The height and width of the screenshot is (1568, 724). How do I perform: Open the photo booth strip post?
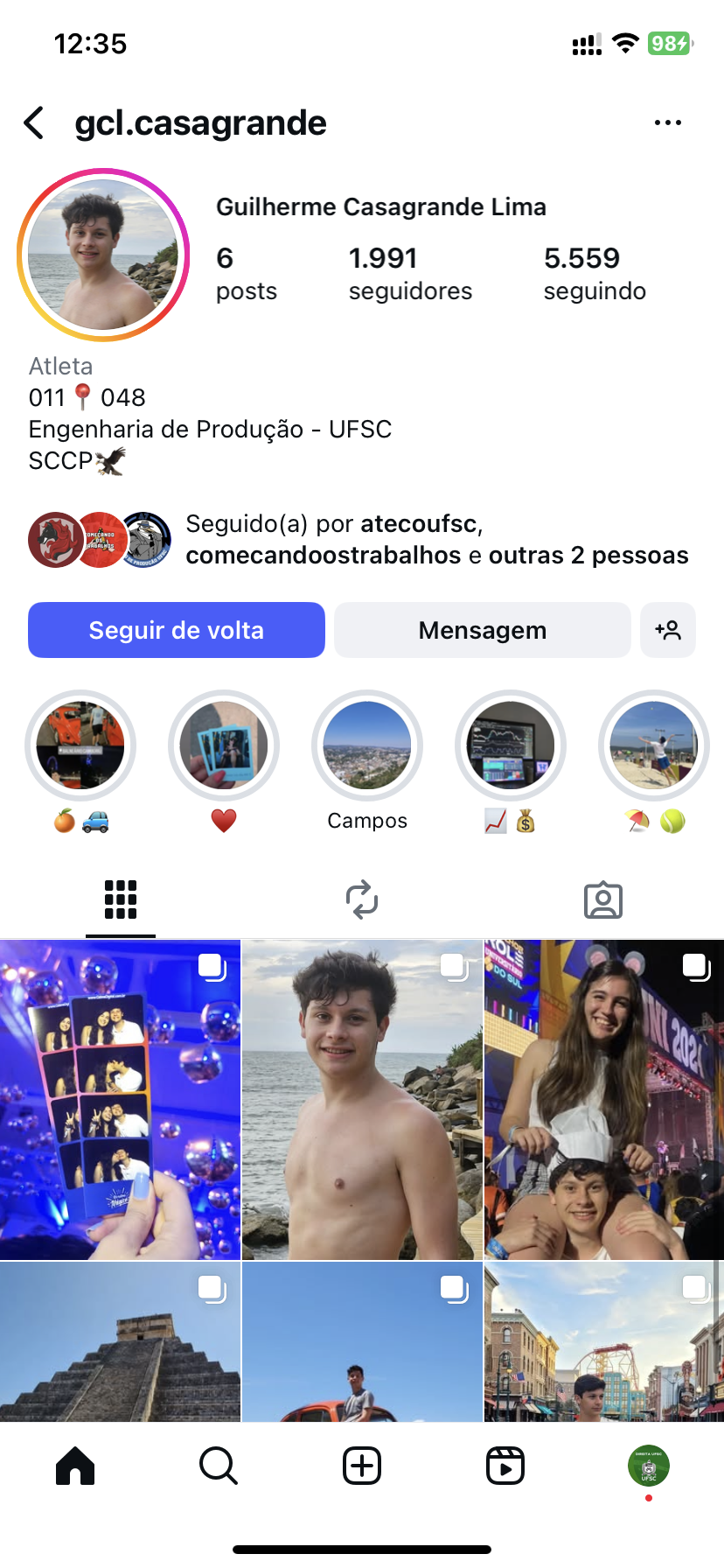[120, 1100]
